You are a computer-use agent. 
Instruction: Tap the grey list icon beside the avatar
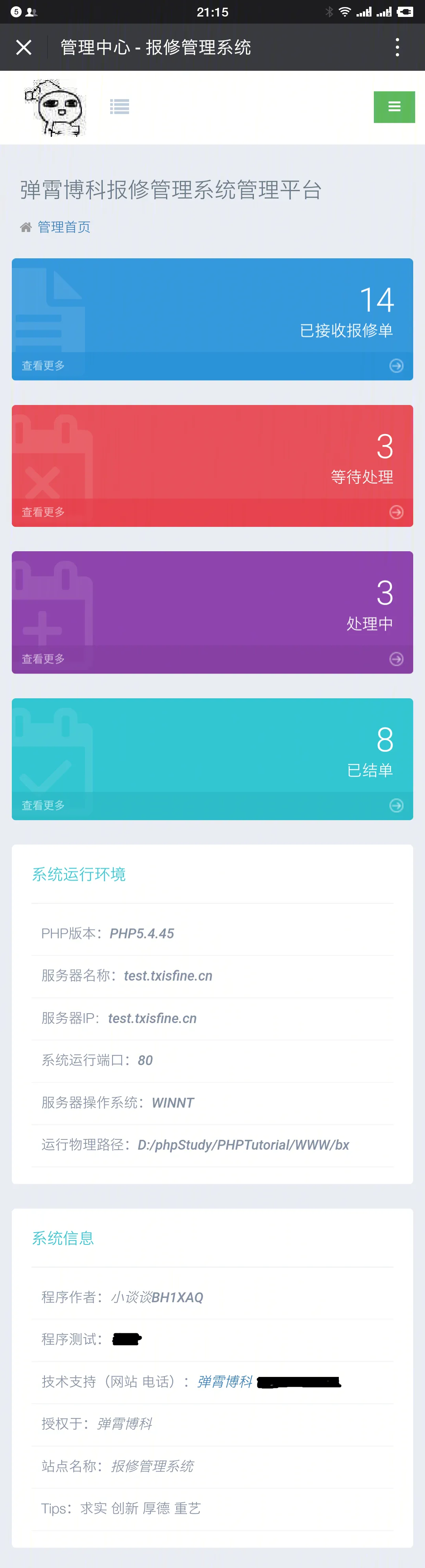click(x=119, y=107)
